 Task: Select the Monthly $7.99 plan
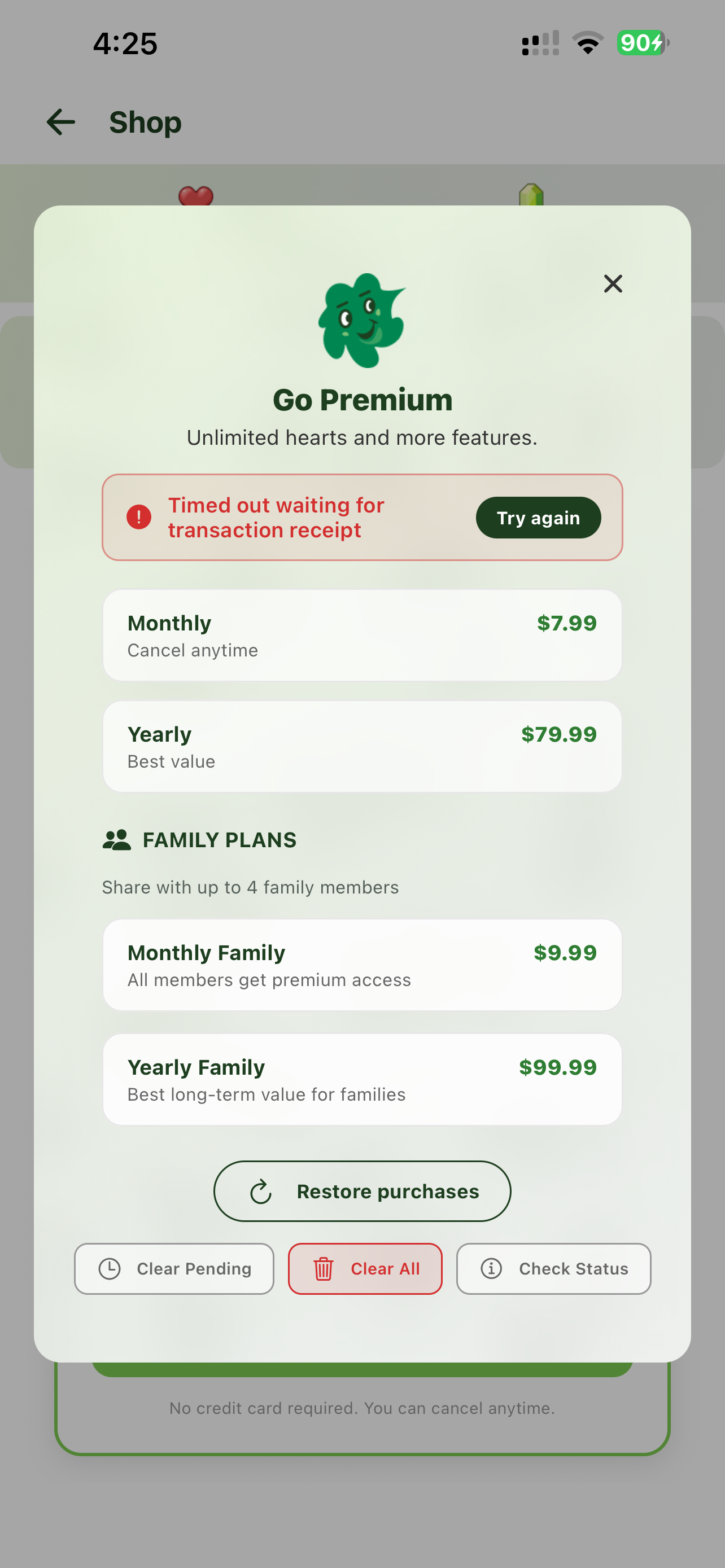click(x=362, y=636)
